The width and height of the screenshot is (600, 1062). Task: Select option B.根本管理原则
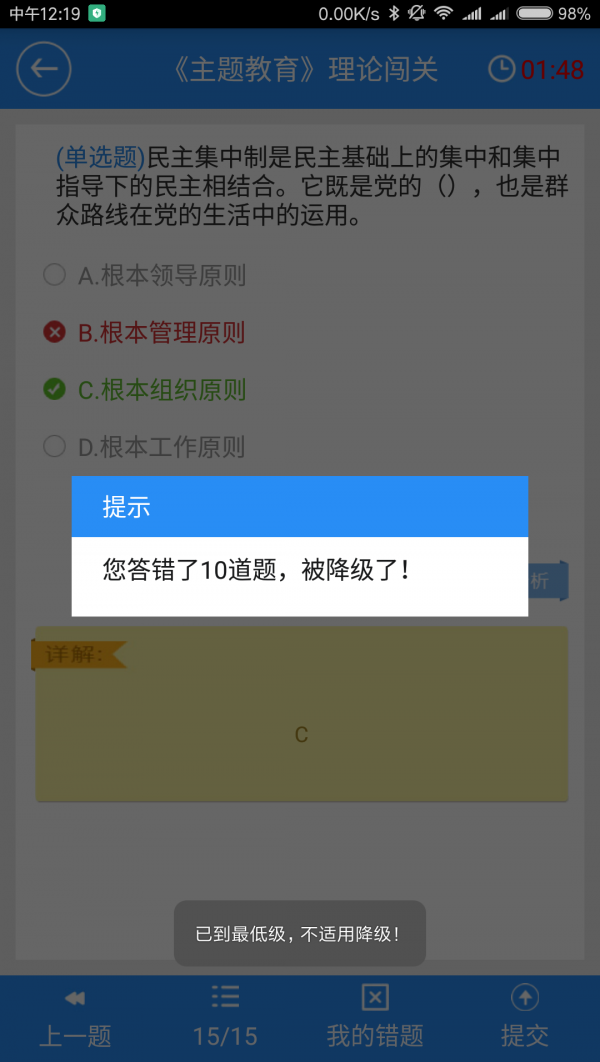click(x=145, y=332)
